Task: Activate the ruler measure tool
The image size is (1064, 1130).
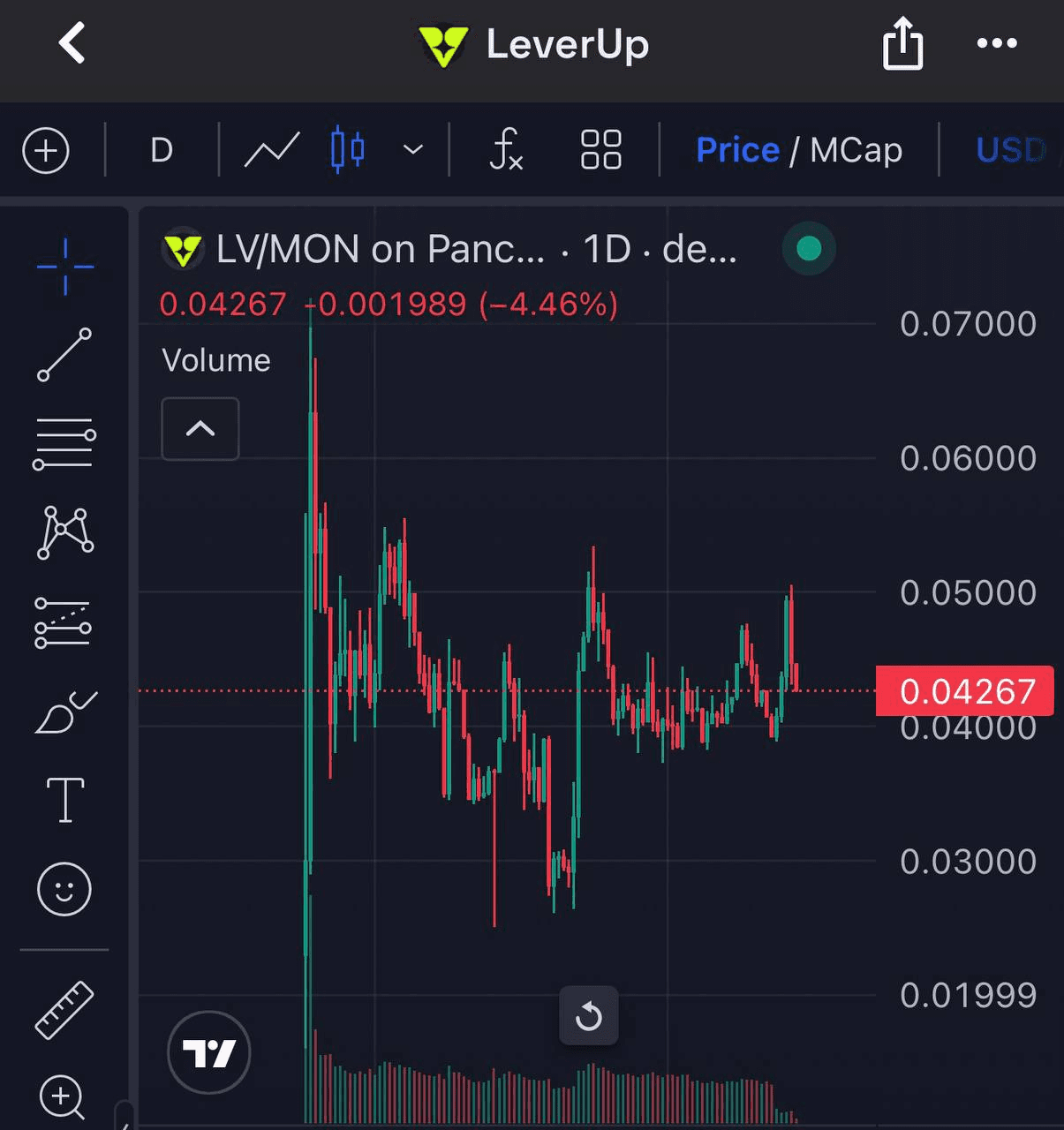Action: [64, 1009]
